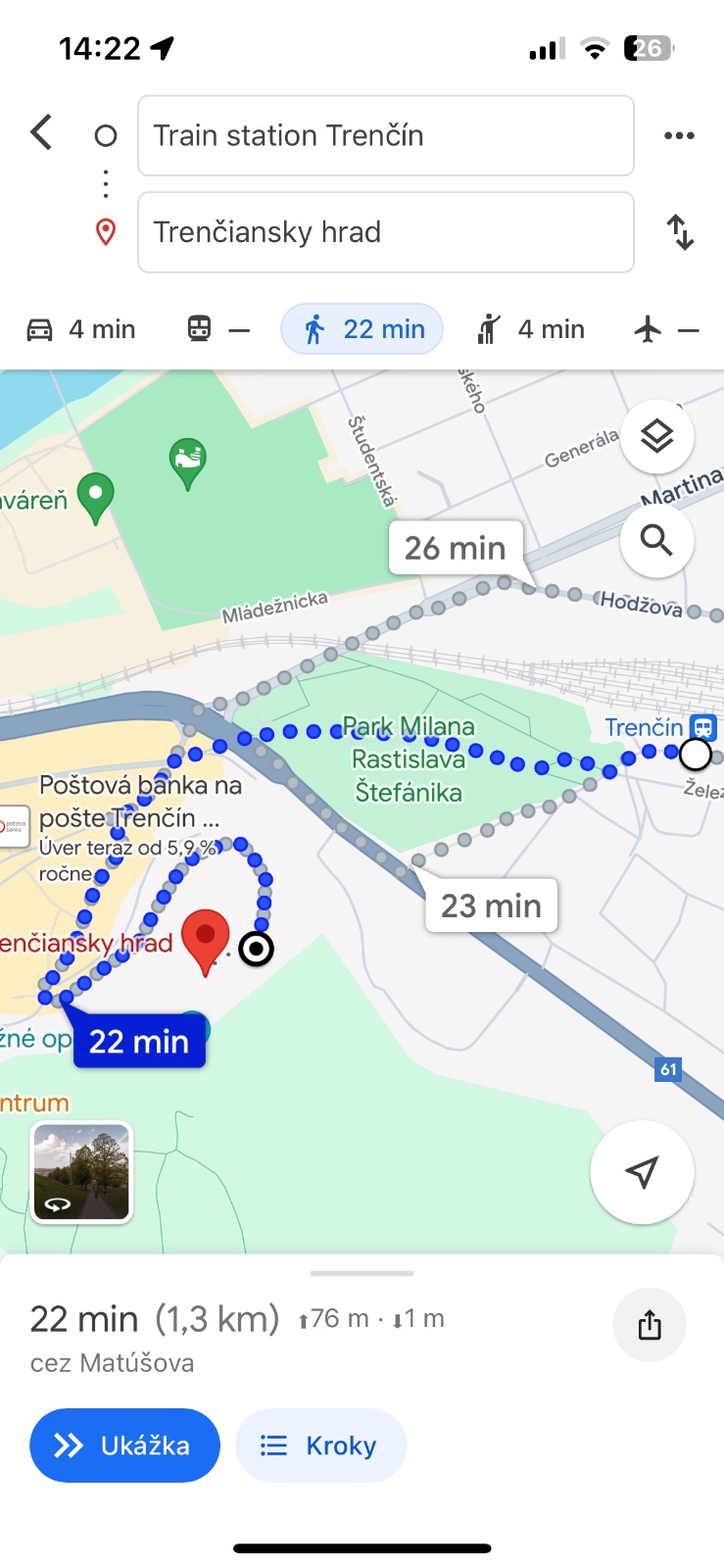
Task: Edit the destination Trenčiansky hrad
Action: [386, 232]
